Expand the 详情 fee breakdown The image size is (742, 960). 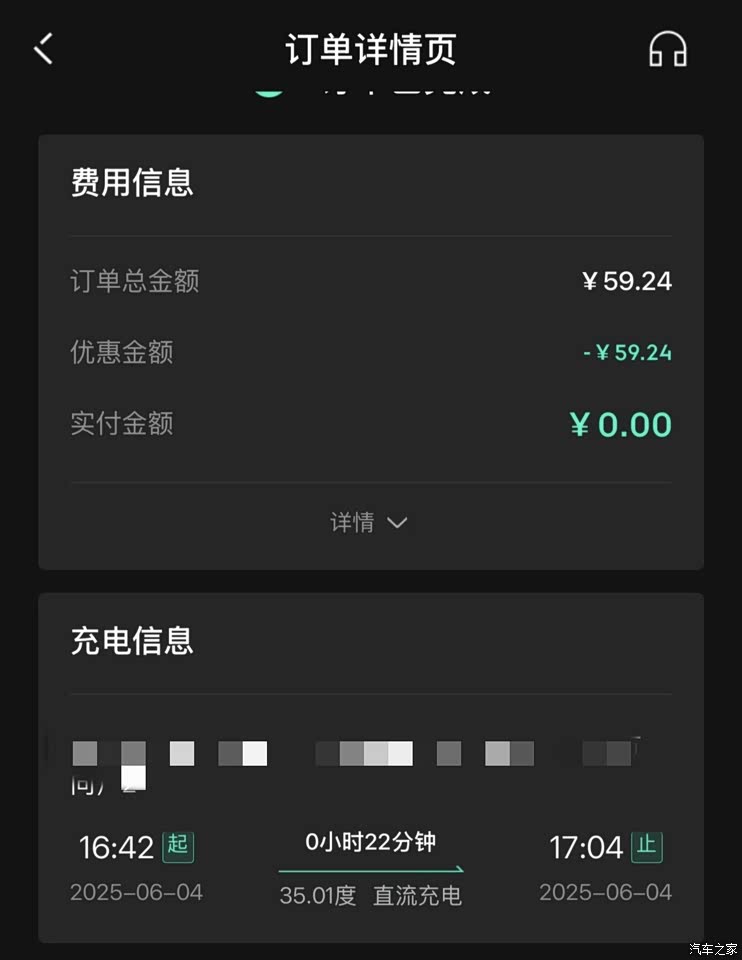369,522
